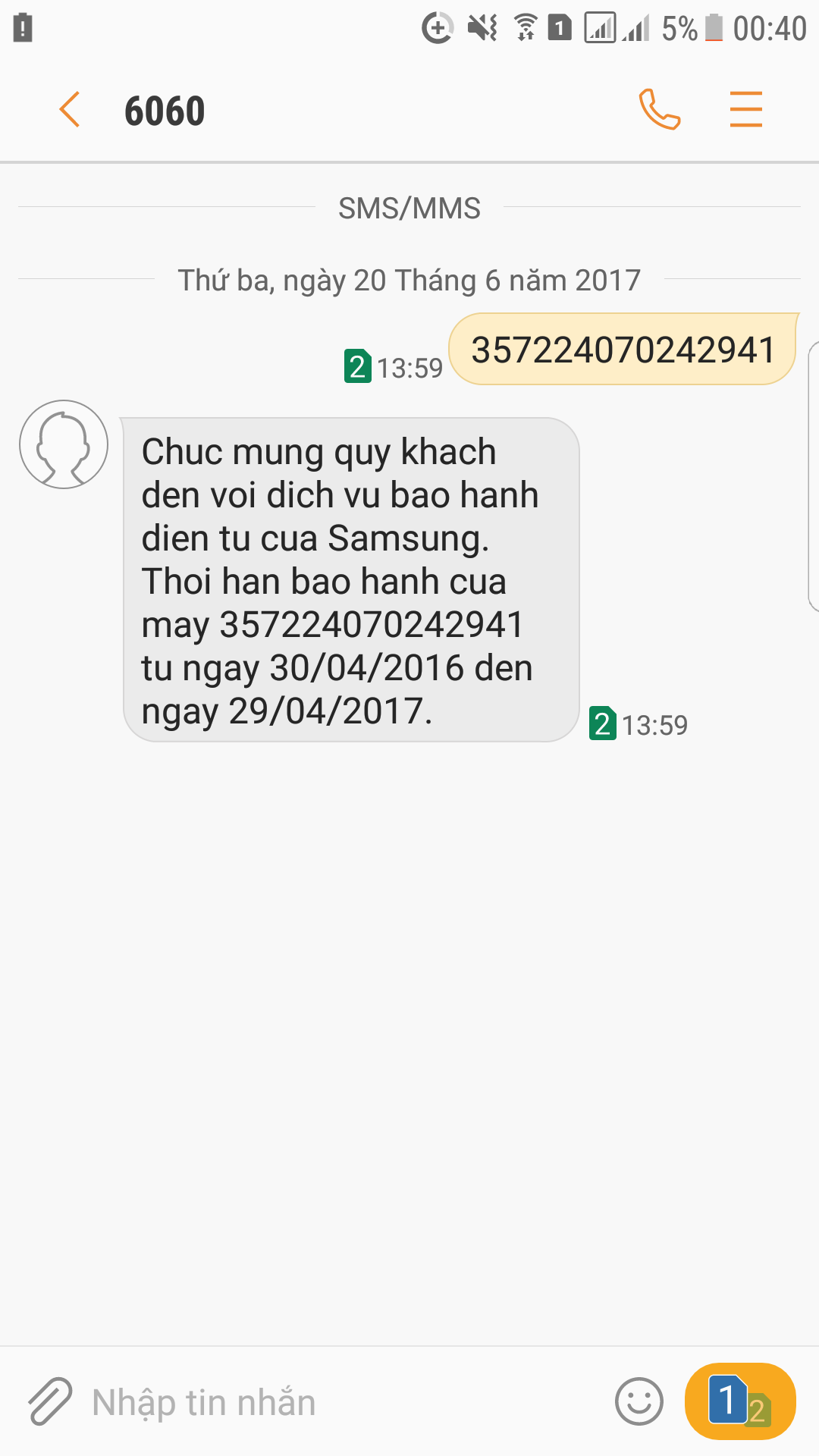Open the conversation options menu
Viewport: 819px width, 1456px height.
pos(745,109)
